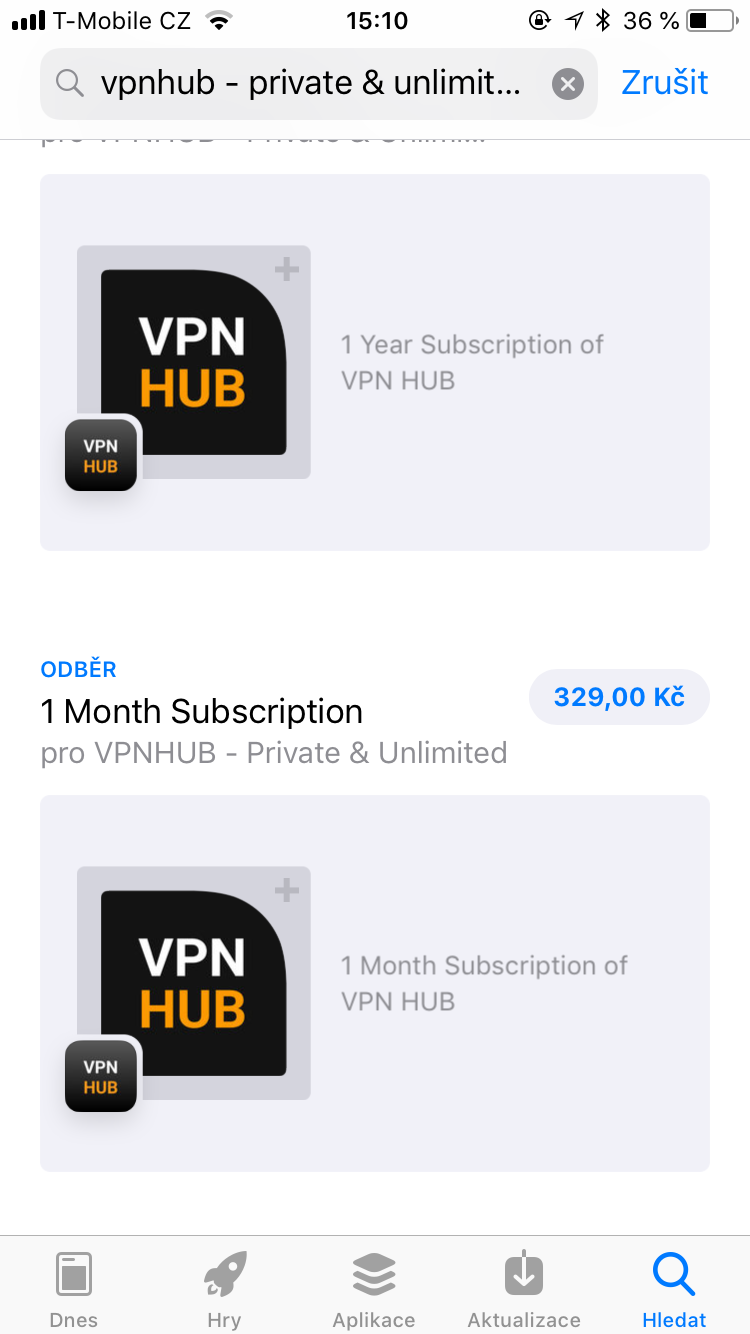Open the 1 Month Subscription listing
Viewport: 750px width, 1334px height.
coord(200,711)
